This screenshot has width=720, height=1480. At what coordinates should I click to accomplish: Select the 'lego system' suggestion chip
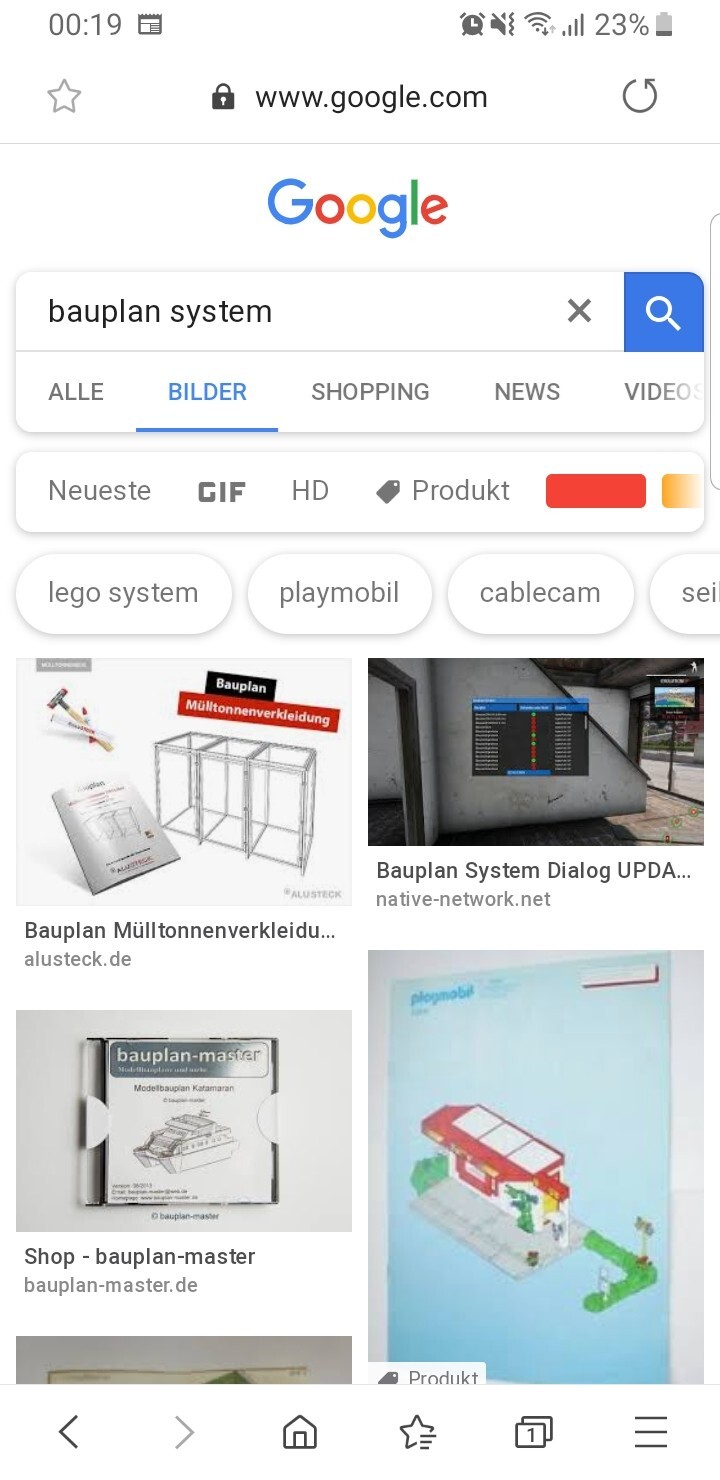pos(123,593)
